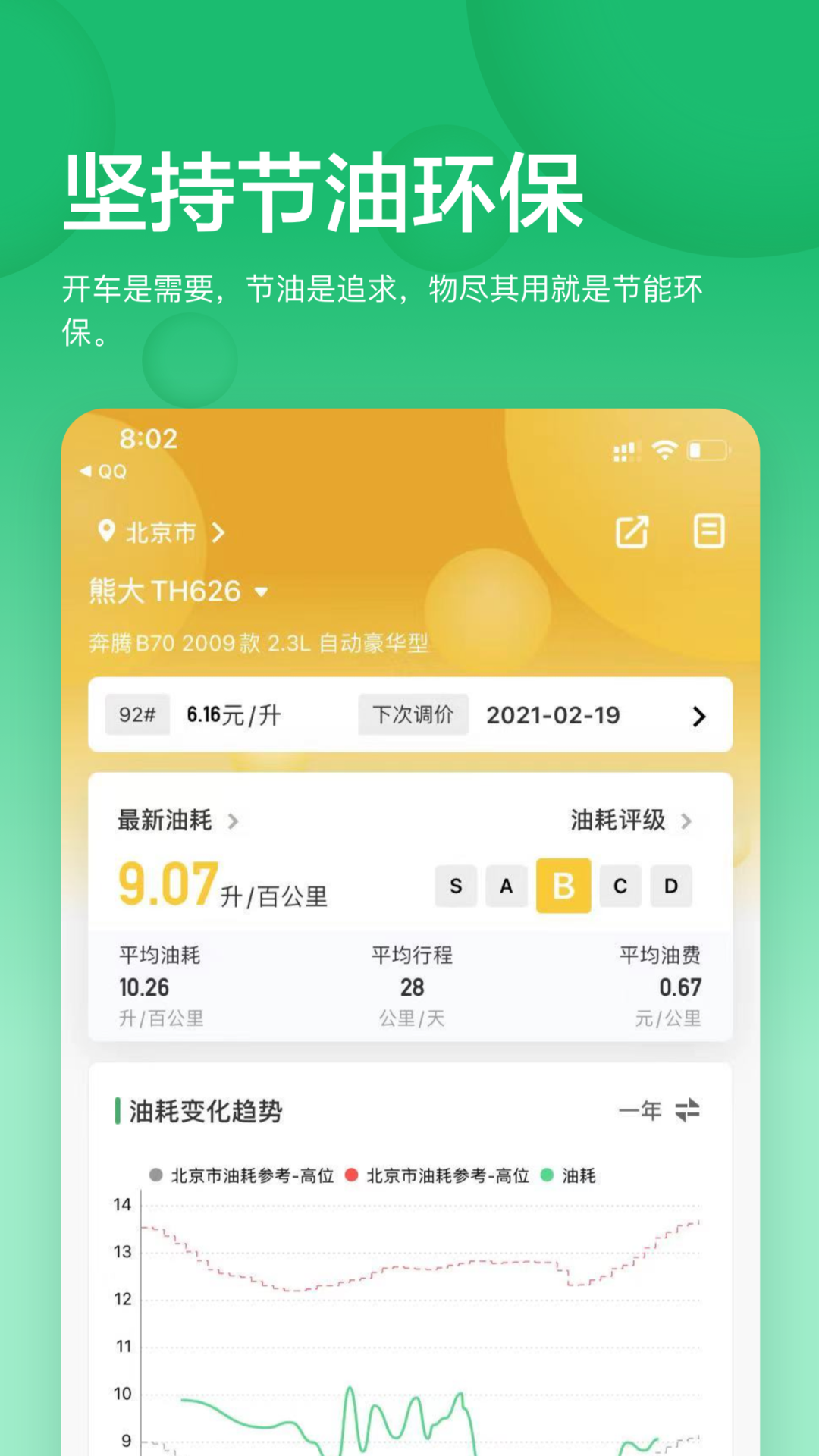Select the 一年 time range

pyautogui.click(x=639, y=1109)
